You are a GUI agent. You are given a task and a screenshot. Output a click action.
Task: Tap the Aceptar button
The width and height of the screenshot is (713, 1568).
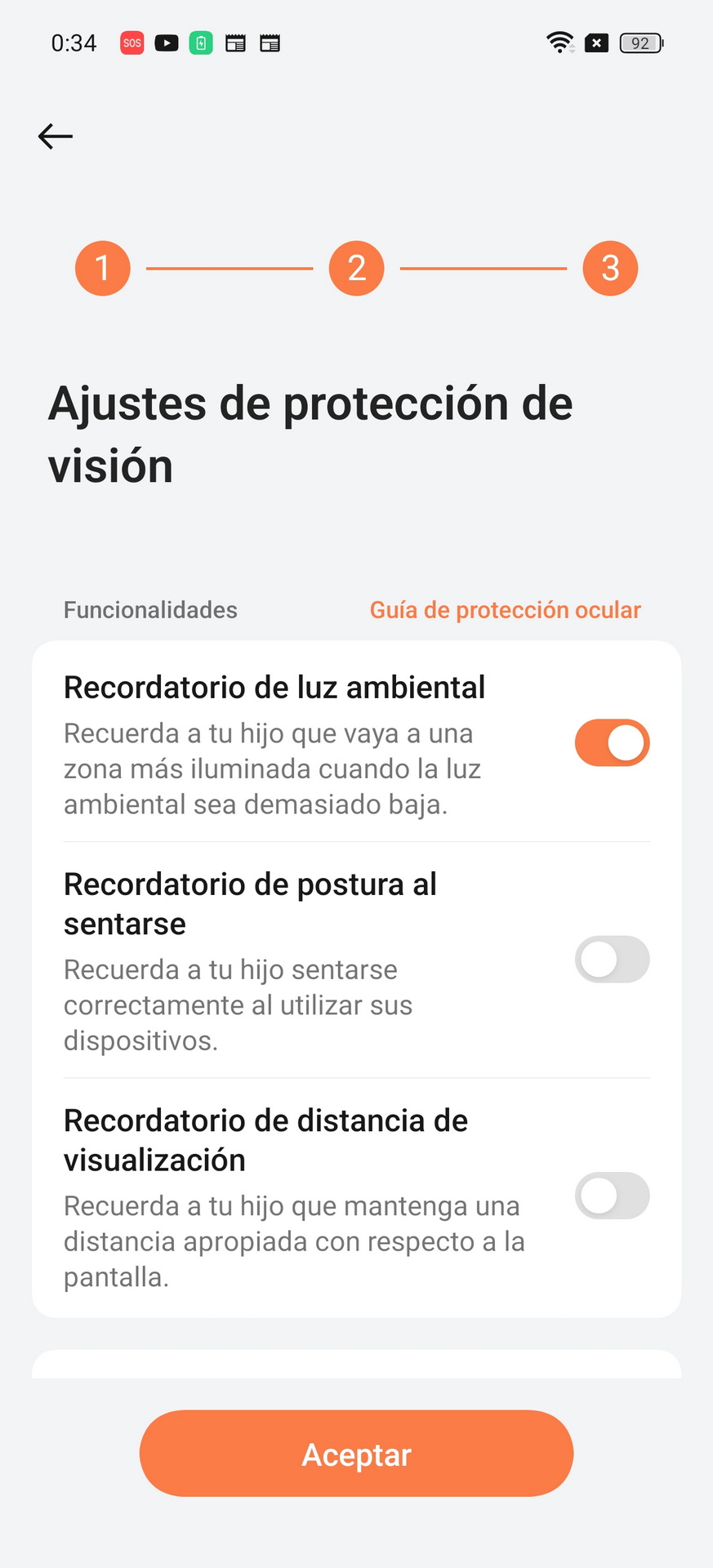[x=356, y=1454]
